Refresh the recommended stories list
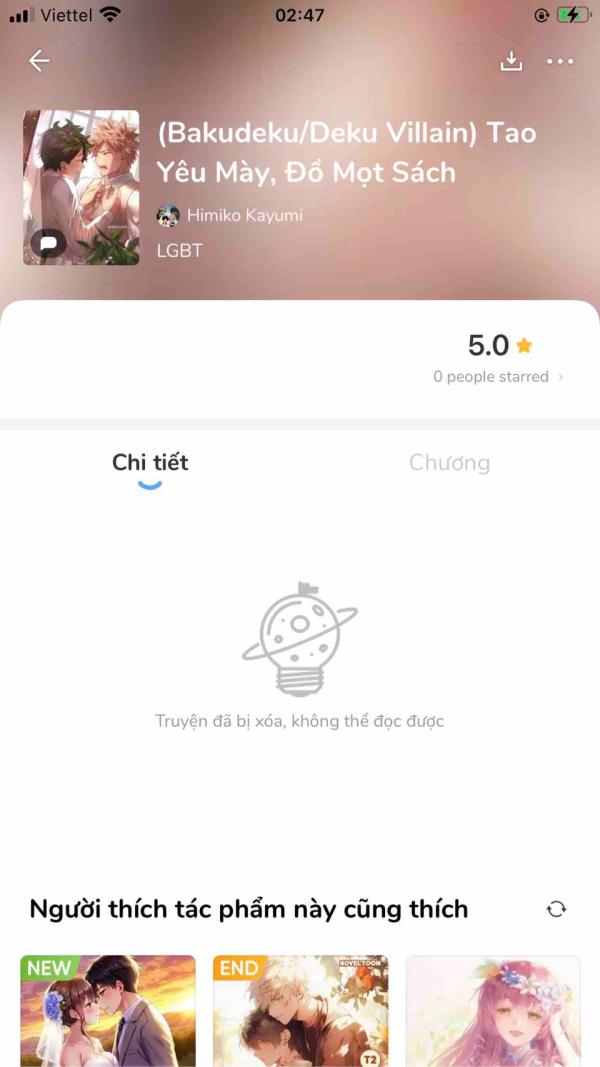The image size is (600, 1067). (556, 909)
